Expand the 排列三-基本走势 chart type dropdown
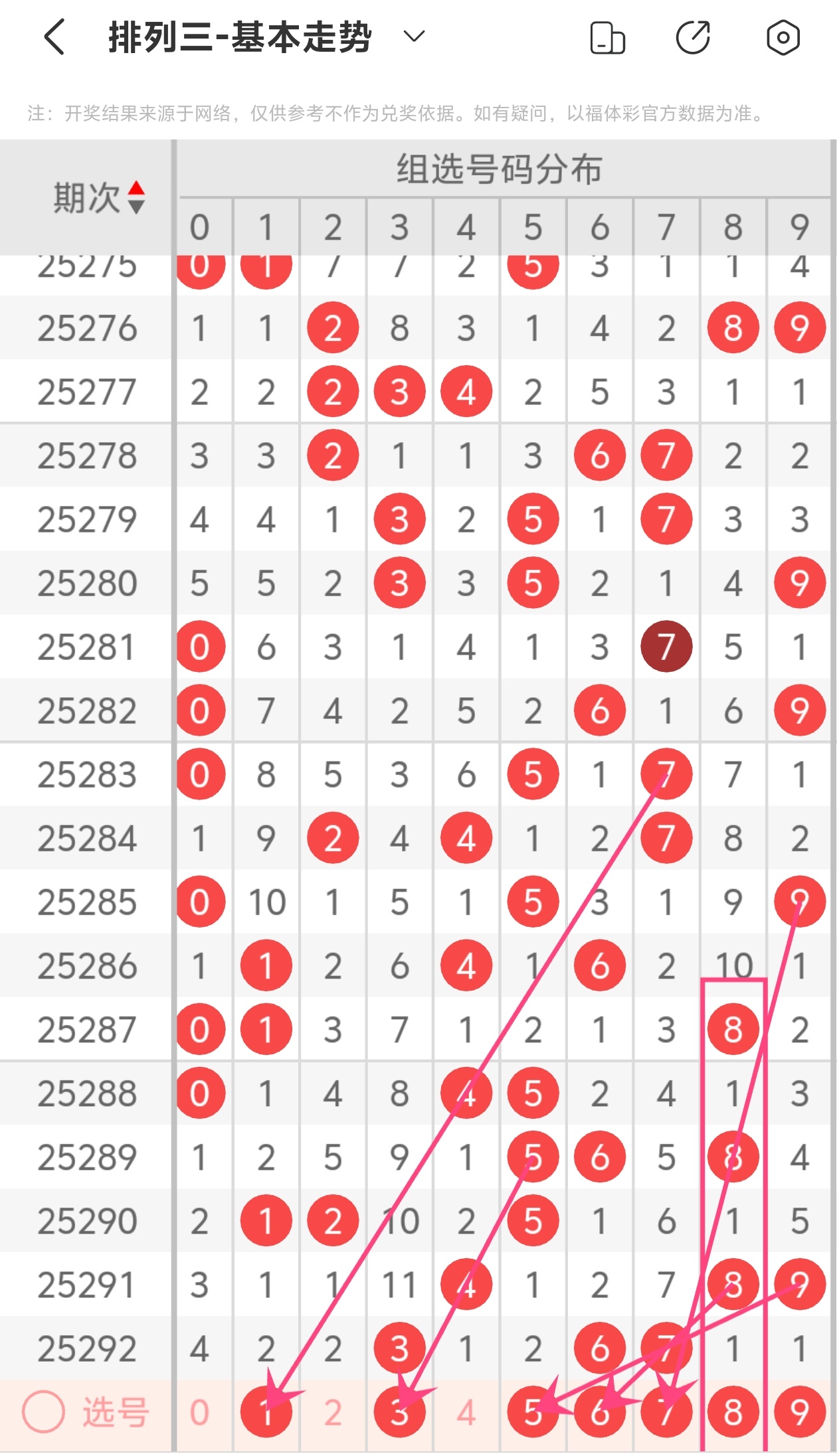The image size is (837, 1456). click(x=414, y=37)
